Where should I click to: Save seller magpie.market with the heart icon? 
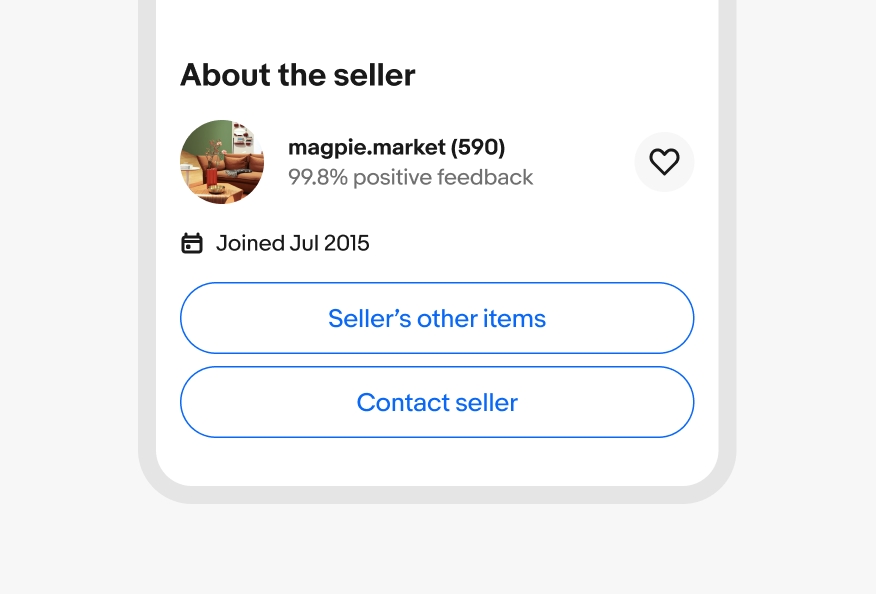point(664,162)
